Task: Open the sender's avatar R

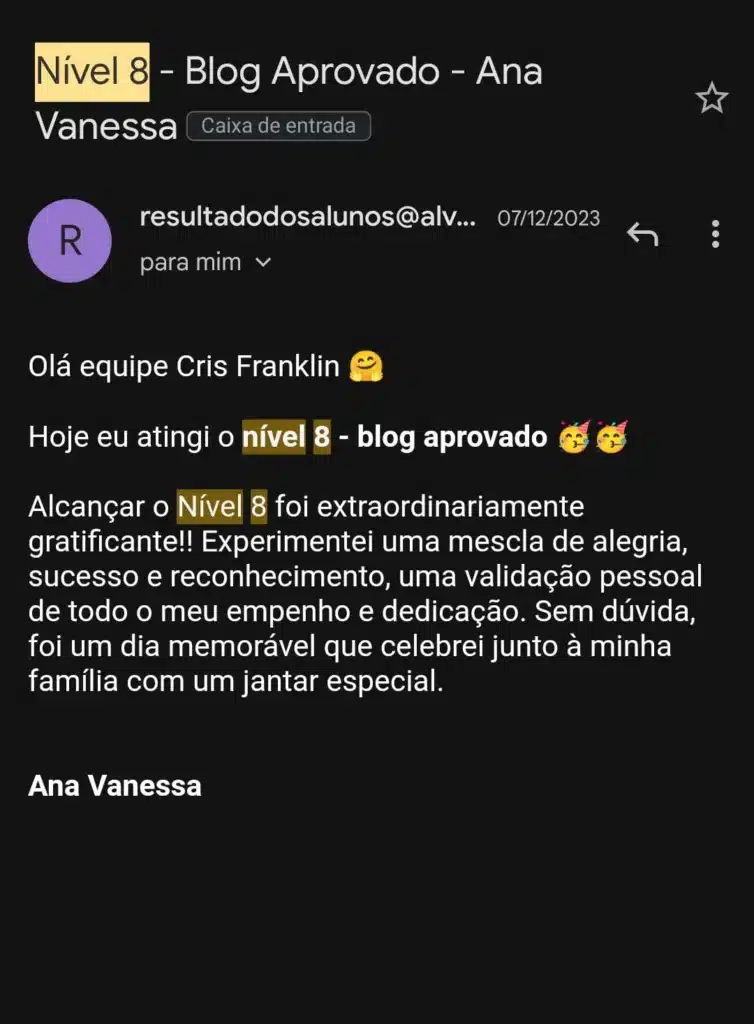Action: click(70, 240)
